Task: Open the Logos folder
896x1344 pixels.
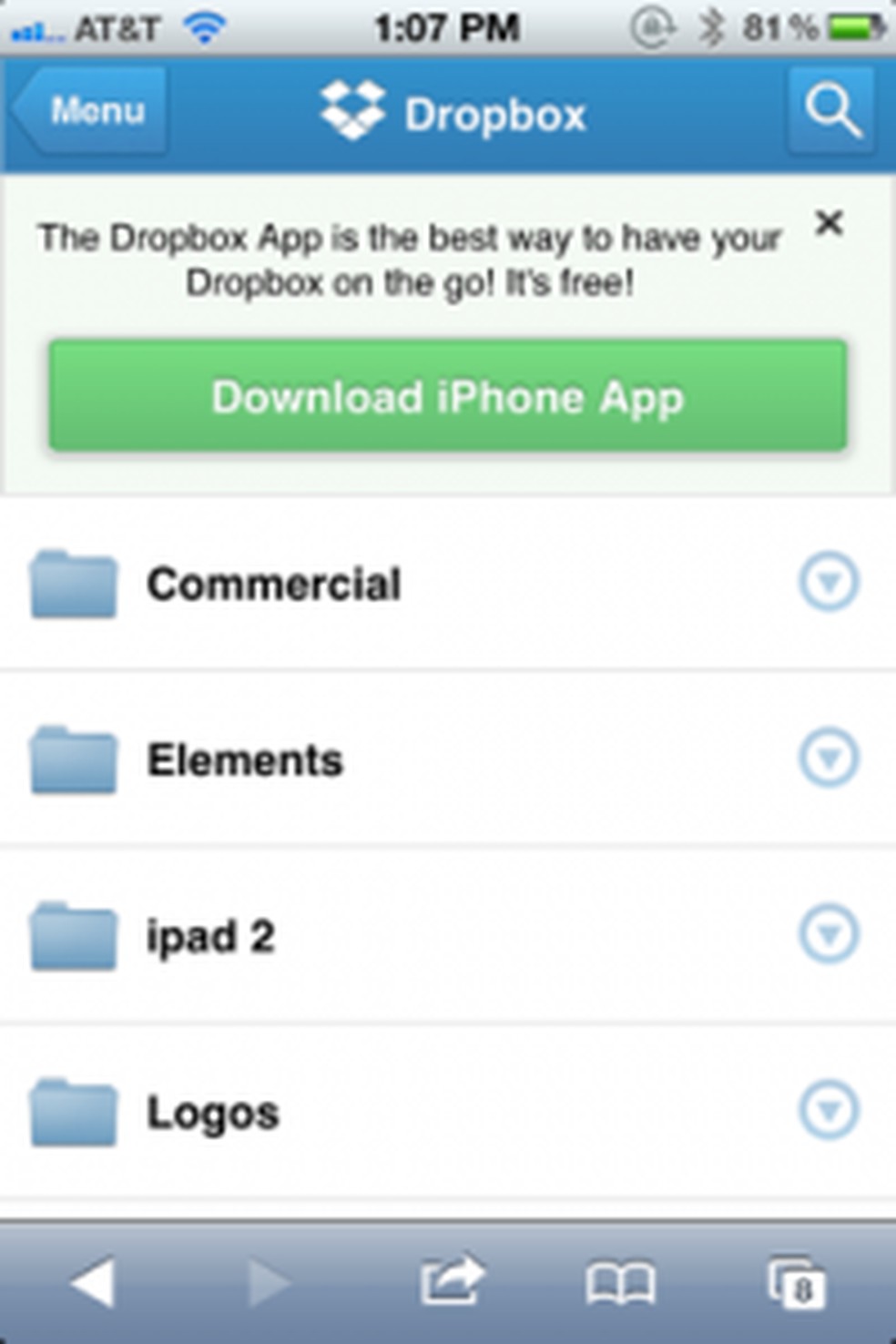Action: 213,1113
